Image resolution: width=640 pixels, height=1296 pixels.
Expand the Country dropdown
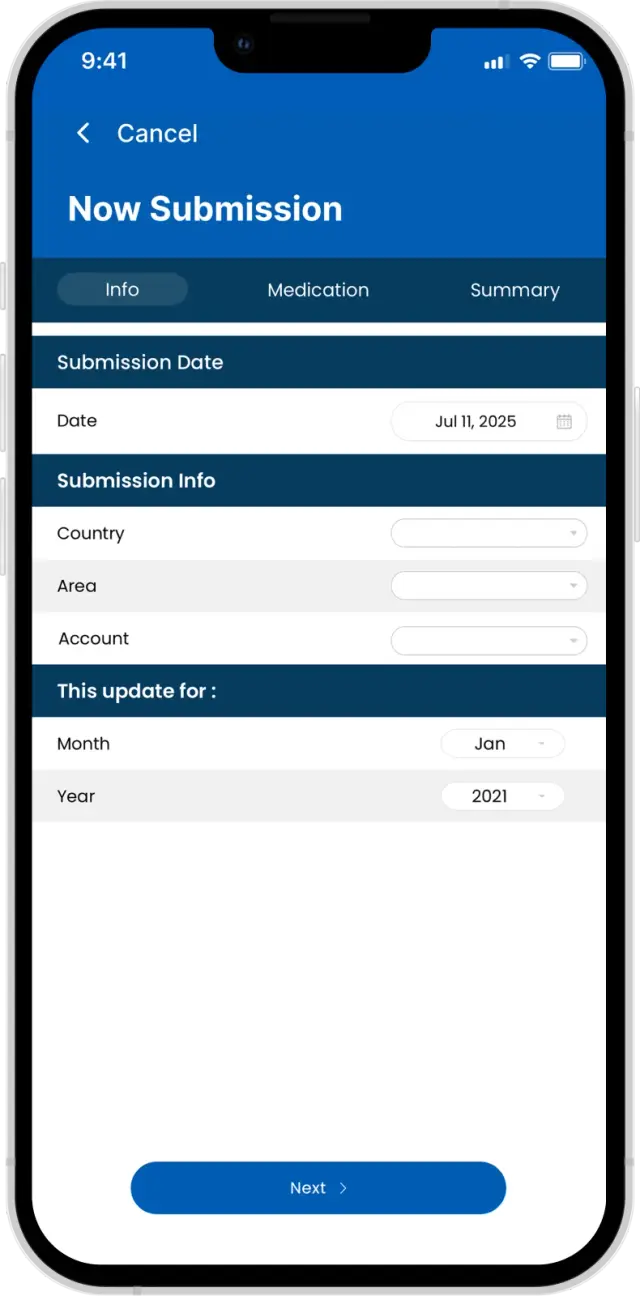pyautogui.click(x=489, y=533)
